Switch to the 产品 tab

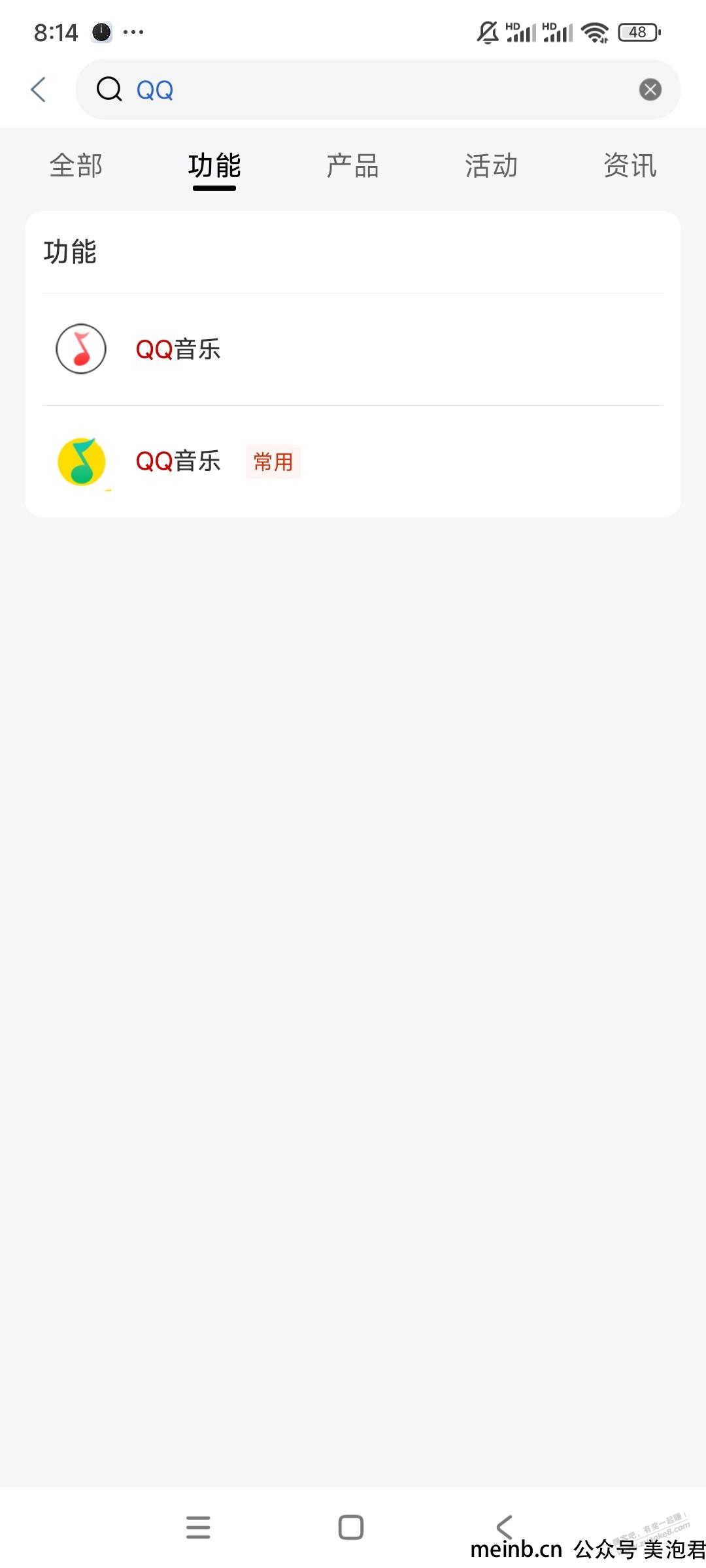pyautogui.click(x=353, y=166)
